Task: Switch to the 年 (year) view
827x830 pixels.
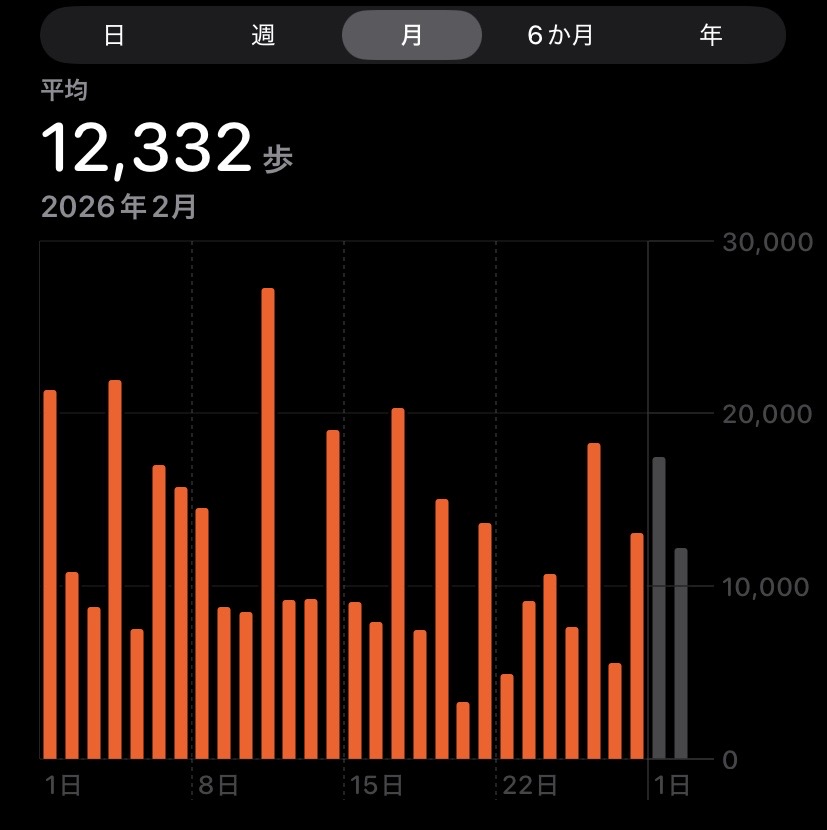Action: click(x=710, y=36)
